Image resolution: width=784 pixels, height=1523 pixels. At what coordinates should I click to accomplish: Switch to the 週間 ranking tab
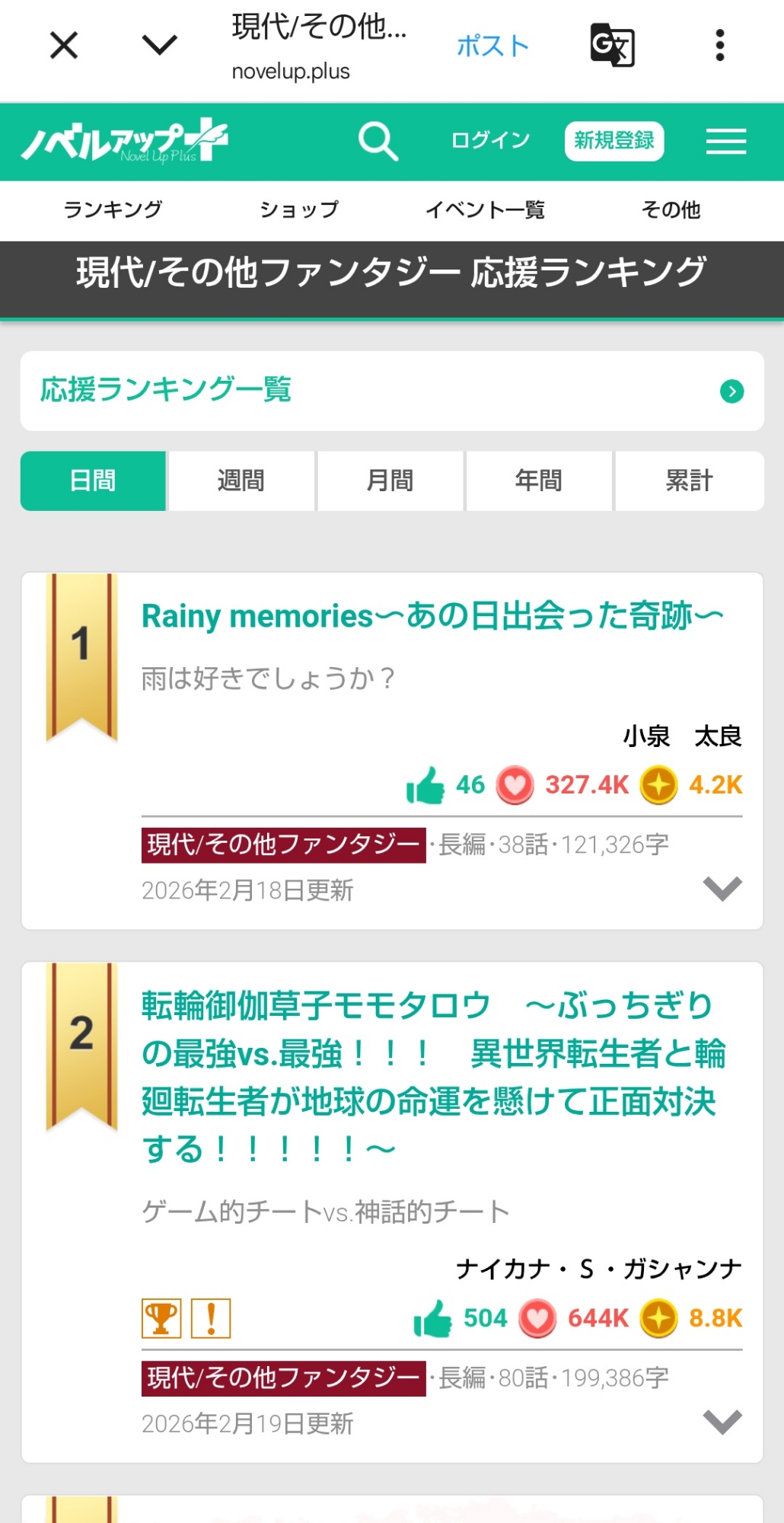click(241, 481)
